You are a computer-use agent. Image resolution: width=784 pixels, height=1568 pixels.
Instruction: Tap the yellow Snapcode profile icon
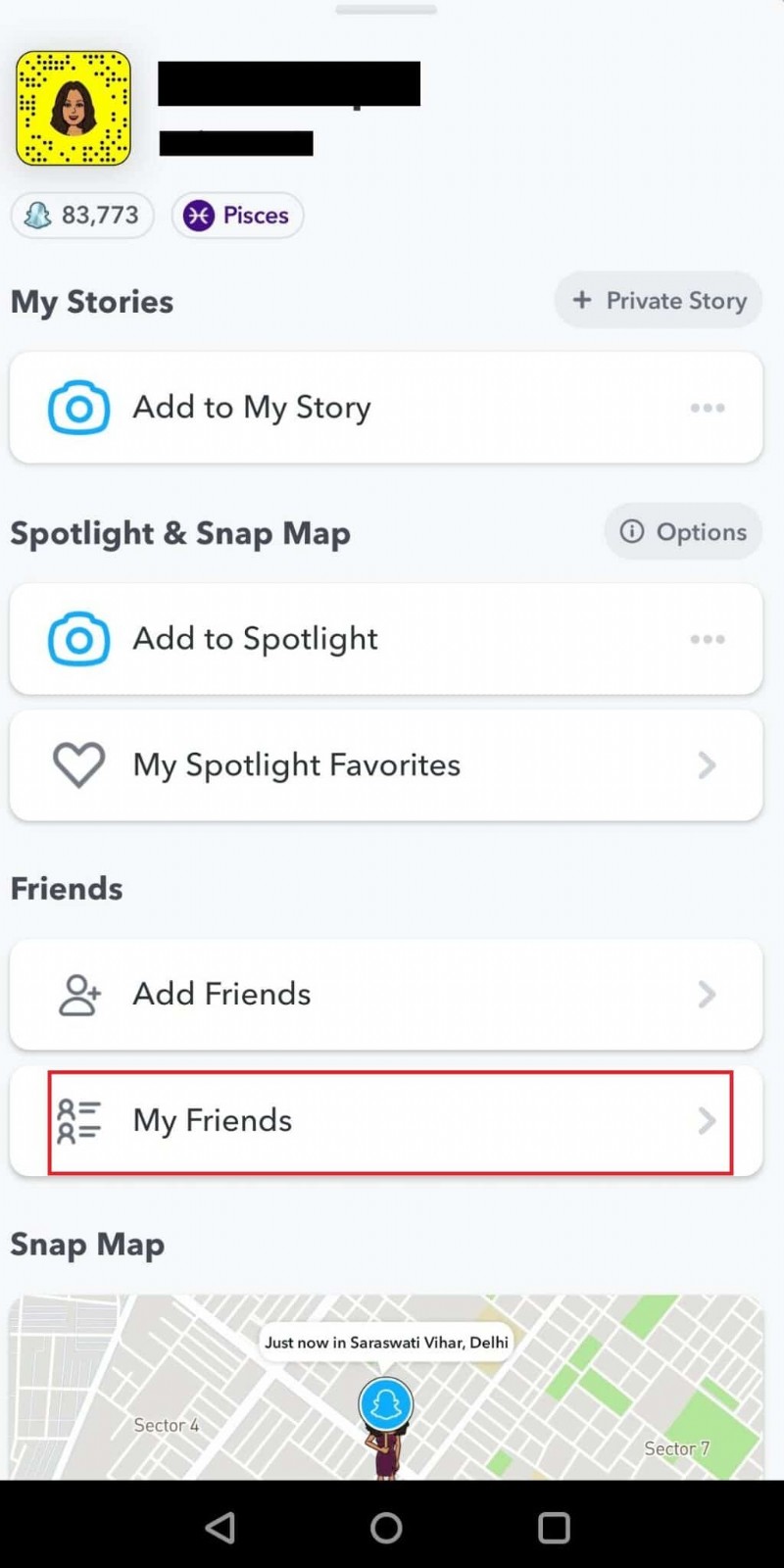73,108
